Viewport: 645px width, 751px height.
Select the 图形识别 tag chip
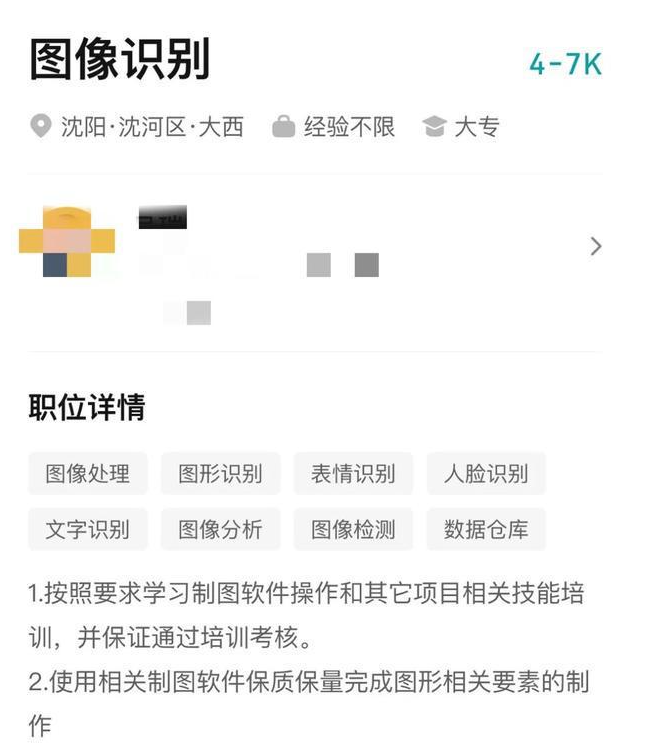[x=220, y=474]
